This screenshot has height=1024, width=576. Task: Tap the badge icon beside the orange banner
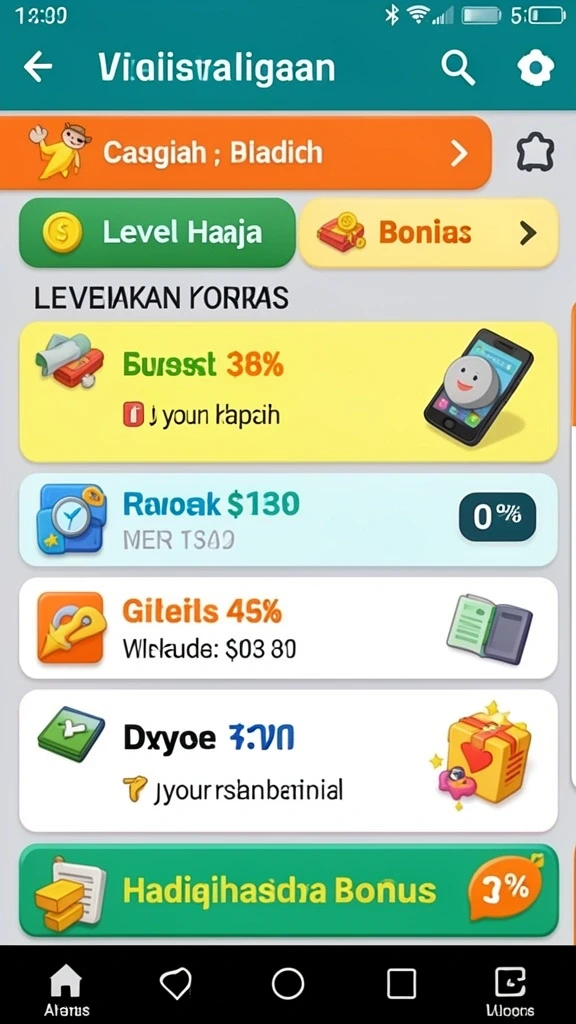536,154
